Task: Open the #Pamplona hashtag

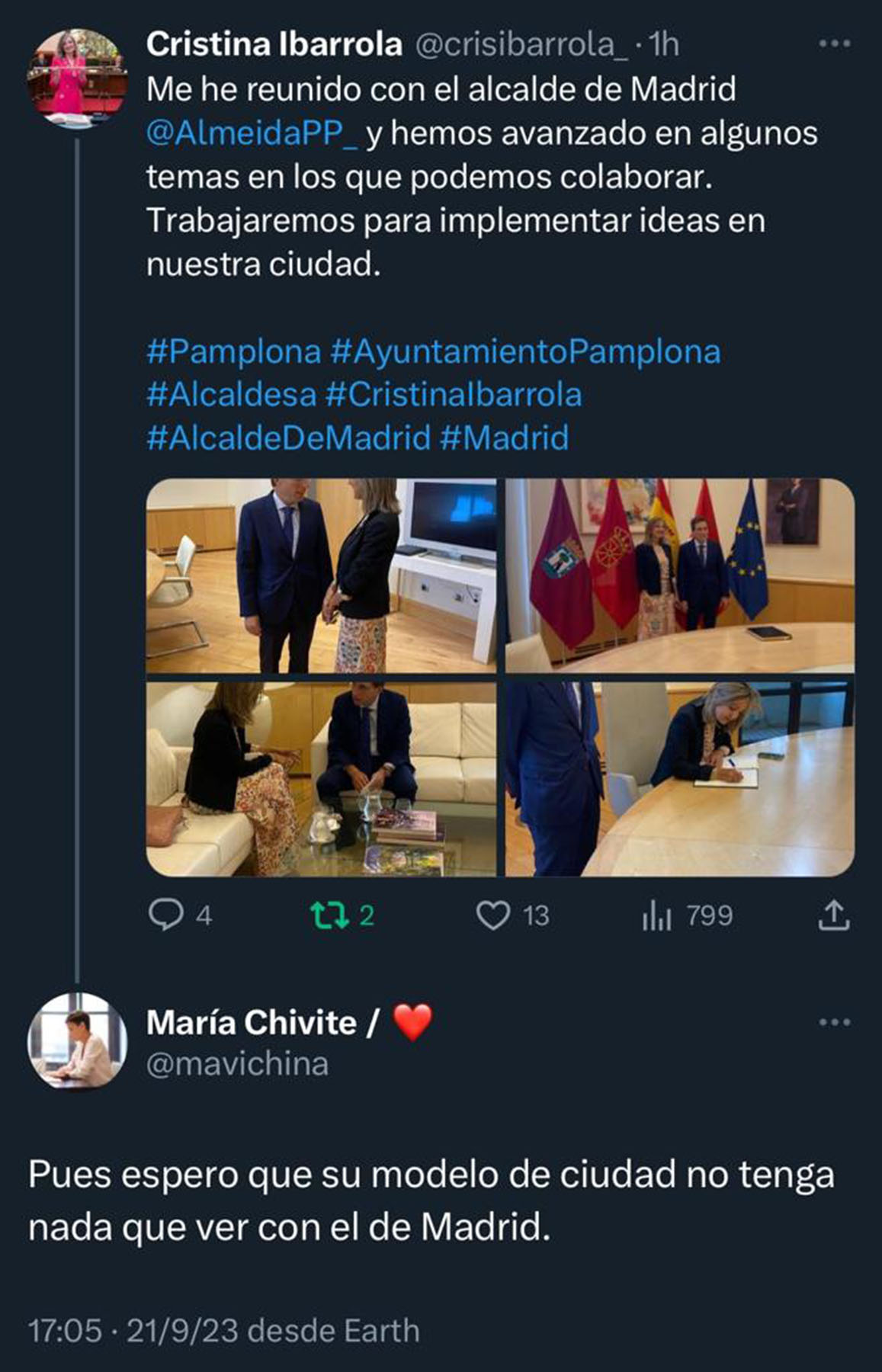Action: [x=233, y=351]
